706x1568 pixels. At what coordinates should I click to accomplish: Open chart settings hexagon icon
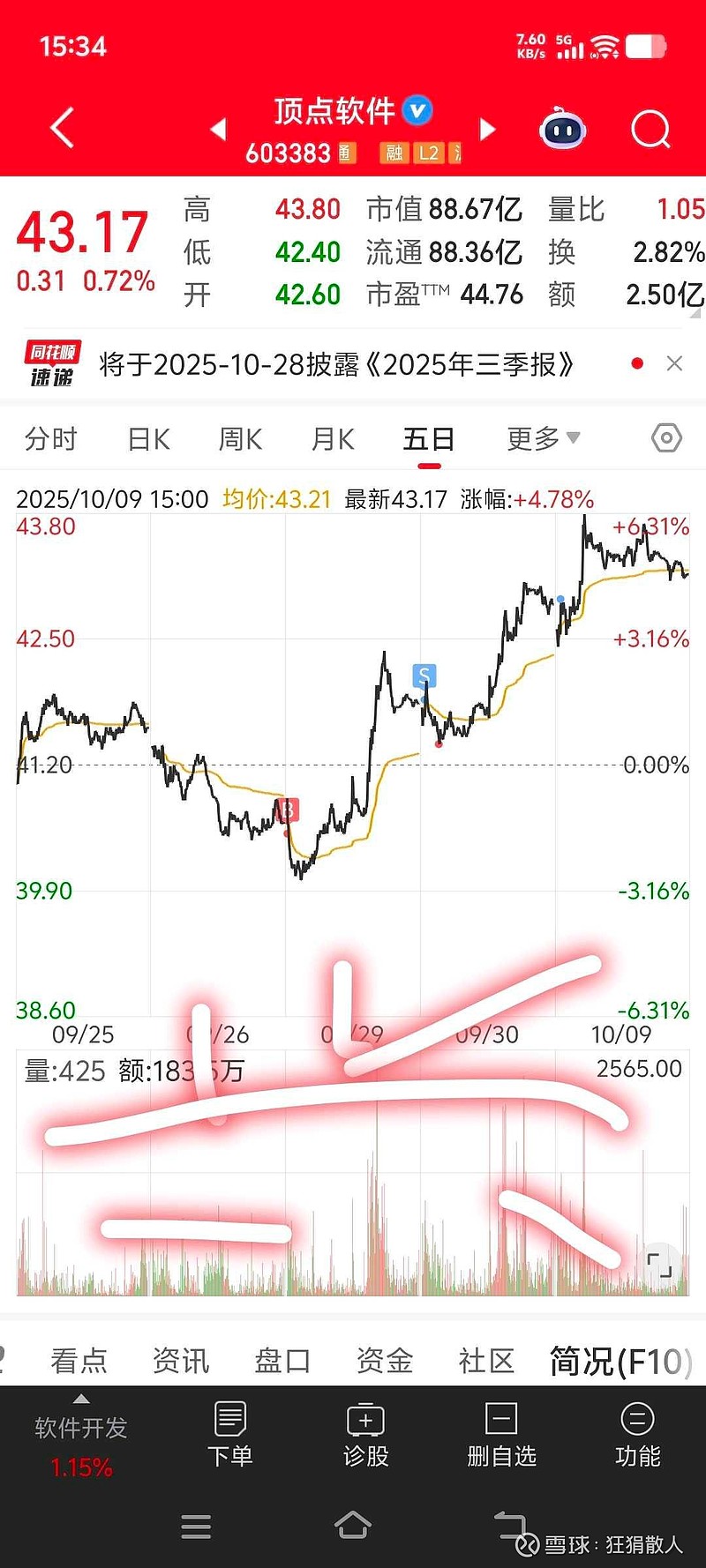(666, 437)
